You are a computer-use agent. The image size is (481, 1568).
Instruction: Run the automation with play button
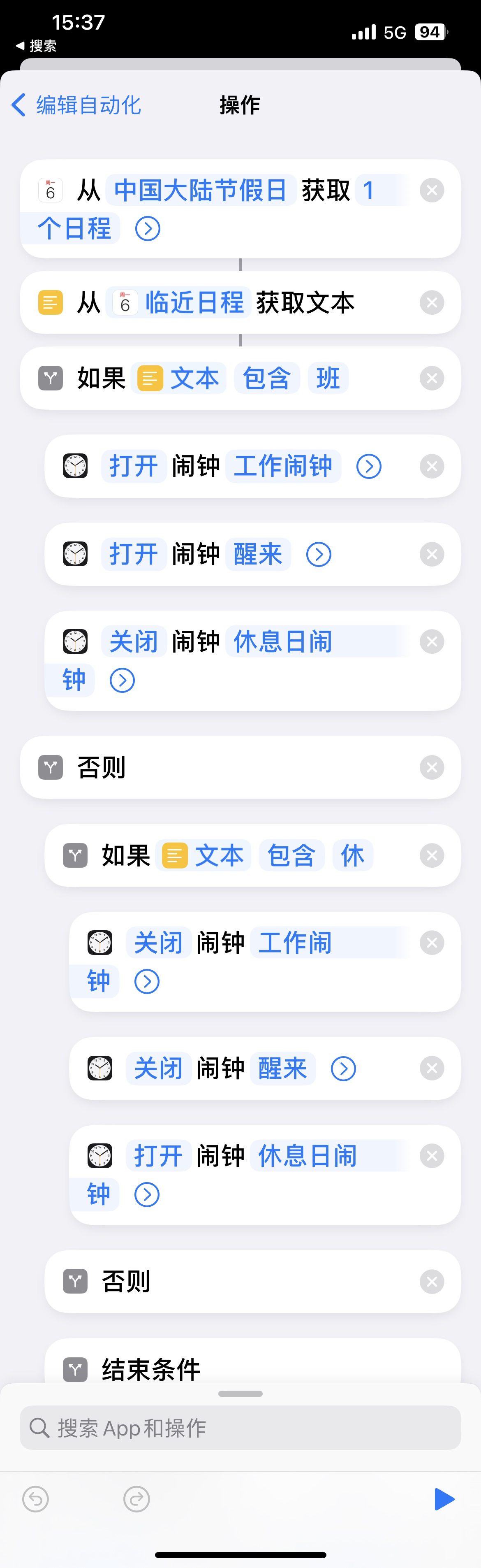click(444, 1498)
